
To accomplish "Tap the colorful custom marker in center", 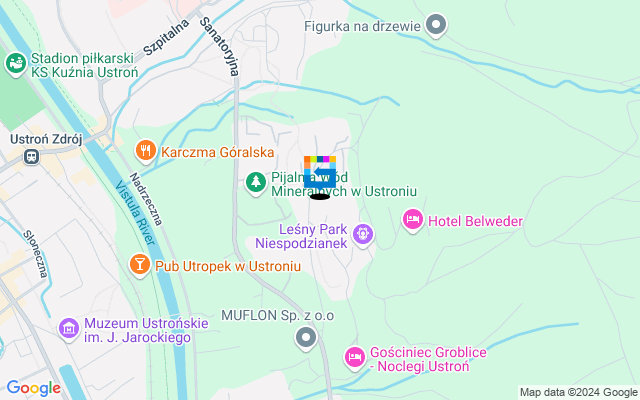I will [x=320, y=172].
